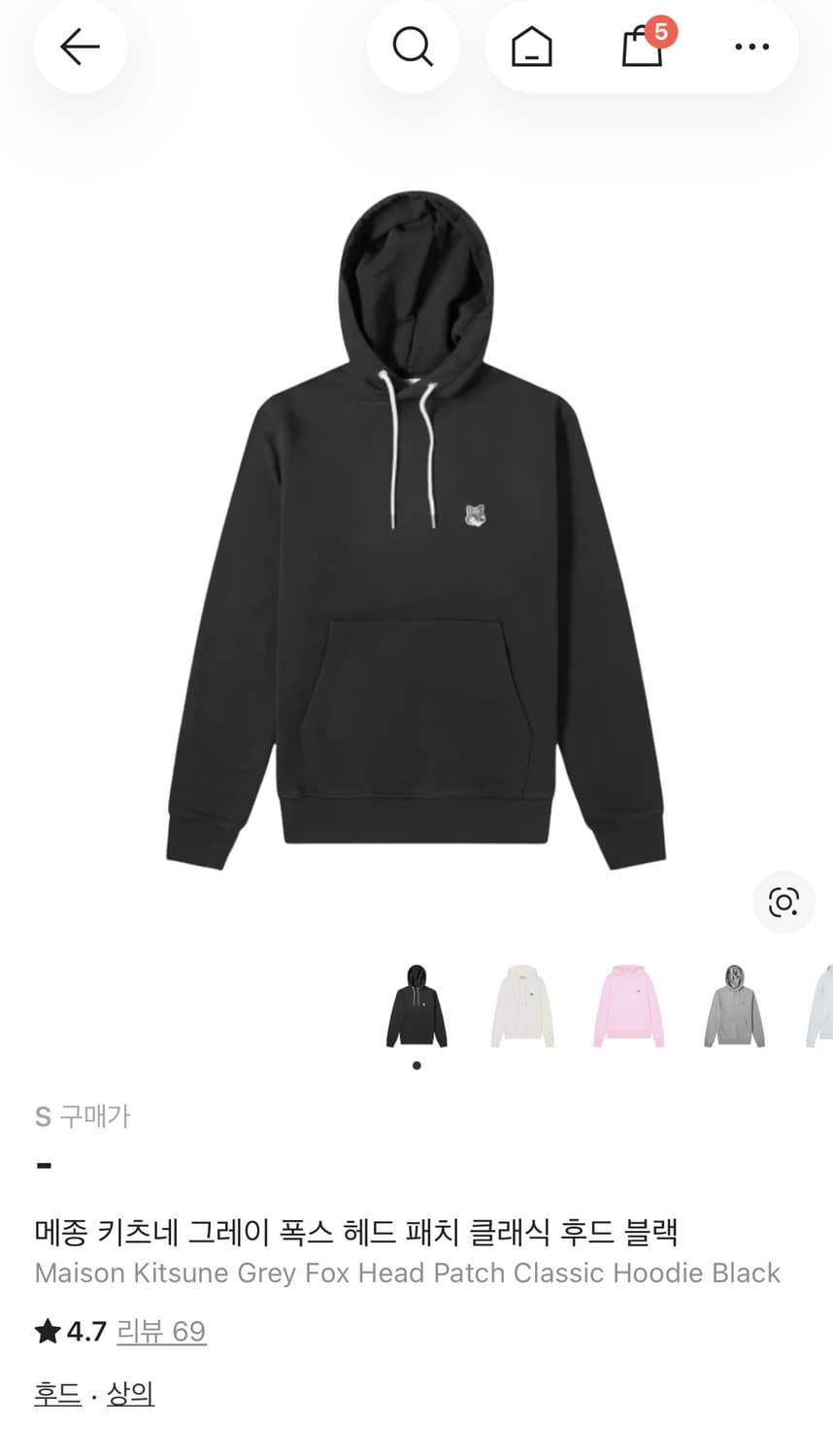The image size is (833, 1456).
Task: Tap the S 구매가 price label
Action: pyautogui.click(x=83, y=1116)
